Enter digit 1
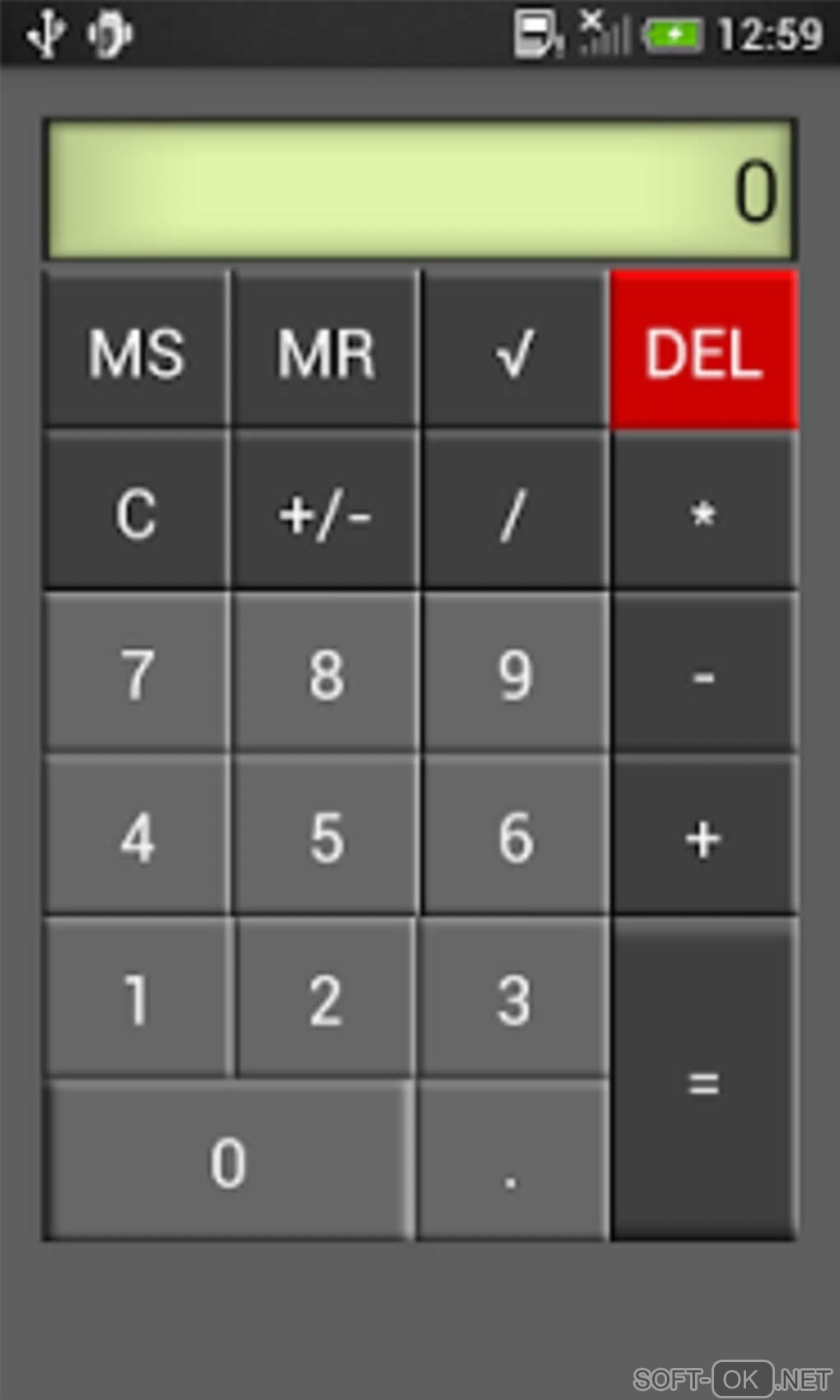840x1400 pixels. pyautogui.click(x=138, y=998)
